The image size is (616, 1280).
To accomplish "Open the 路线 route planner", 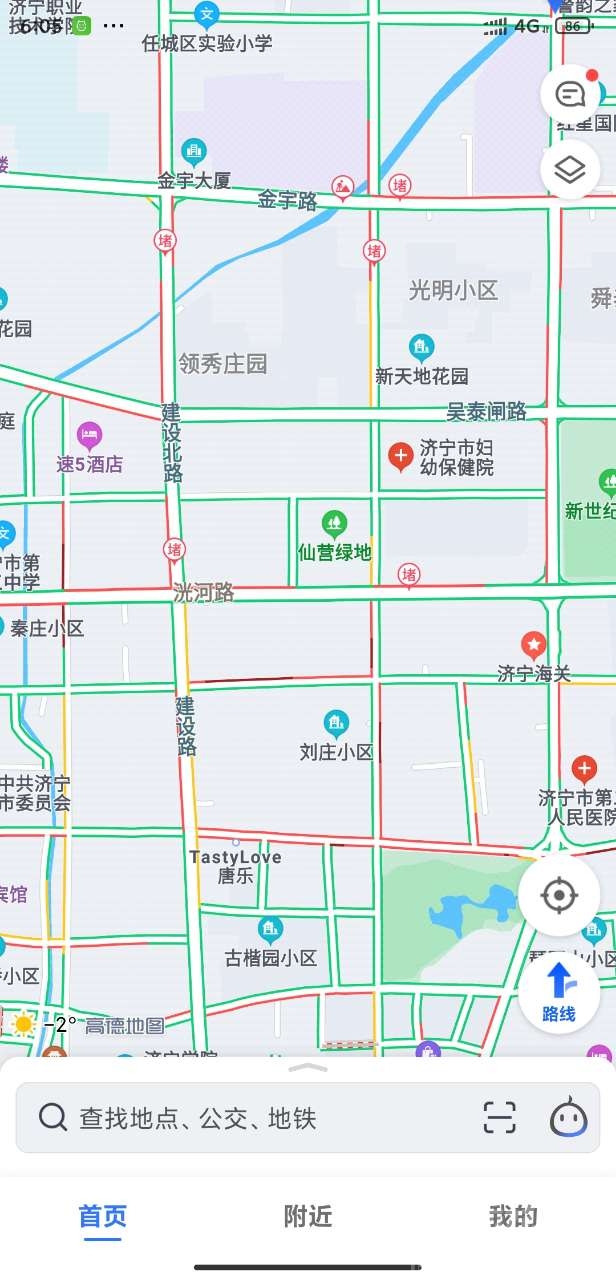I will (x=559, y=991).
